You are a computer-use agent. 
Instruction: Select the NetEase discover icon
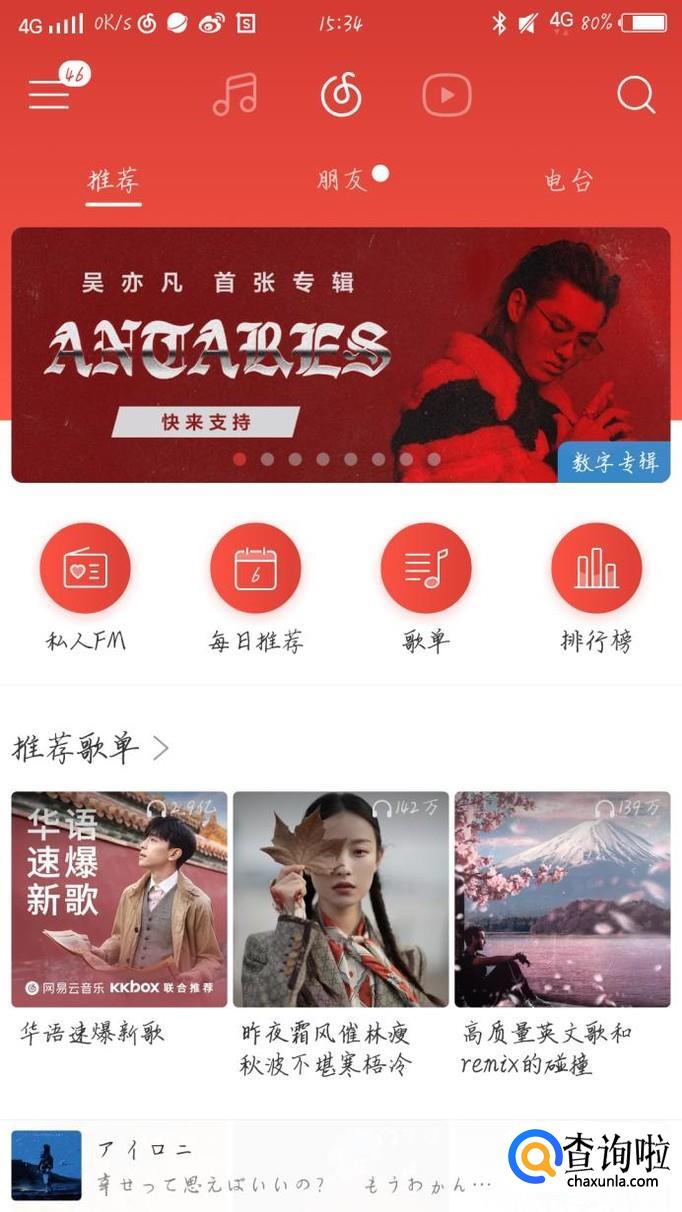coord(341,95)
